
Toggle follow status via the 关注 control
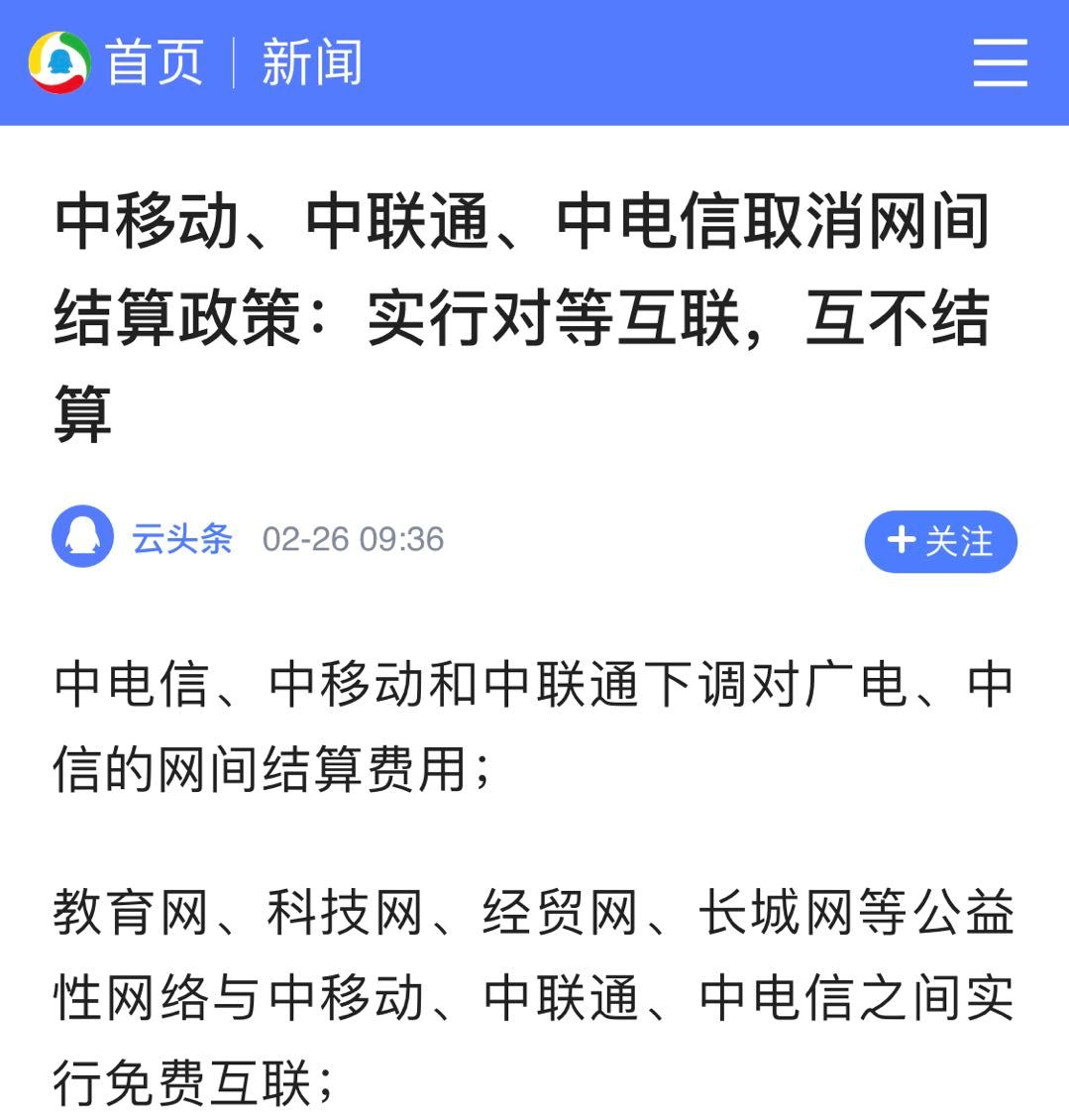[939, 542]
